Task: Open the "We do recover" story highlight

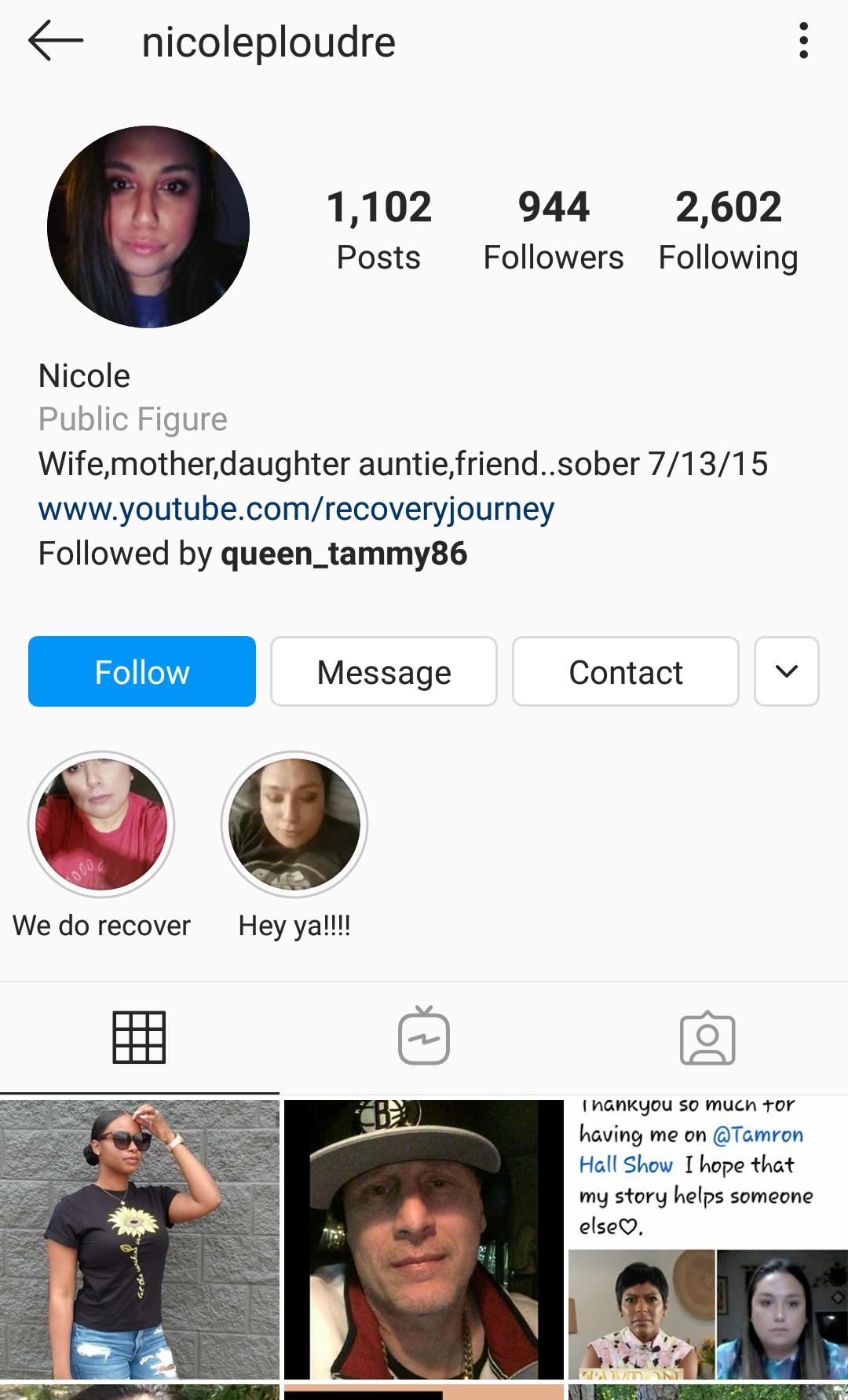Action: (x=101, y=824)
